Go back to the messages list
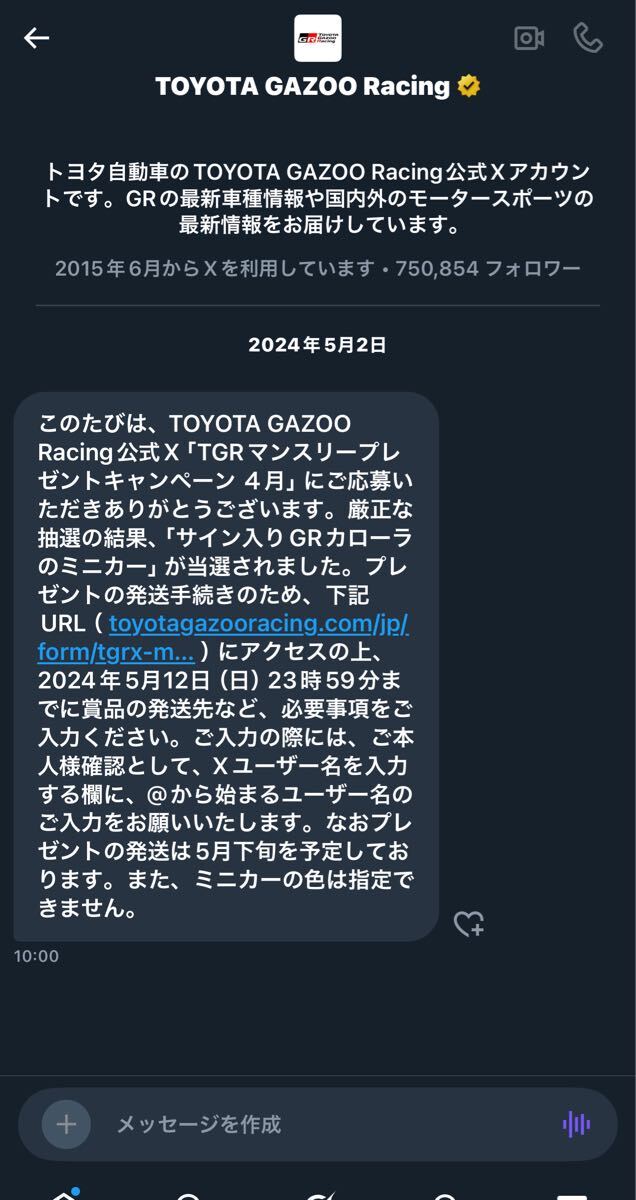Image resolution: width=636 pixels, height=1200 pixels. pos(37,38)
